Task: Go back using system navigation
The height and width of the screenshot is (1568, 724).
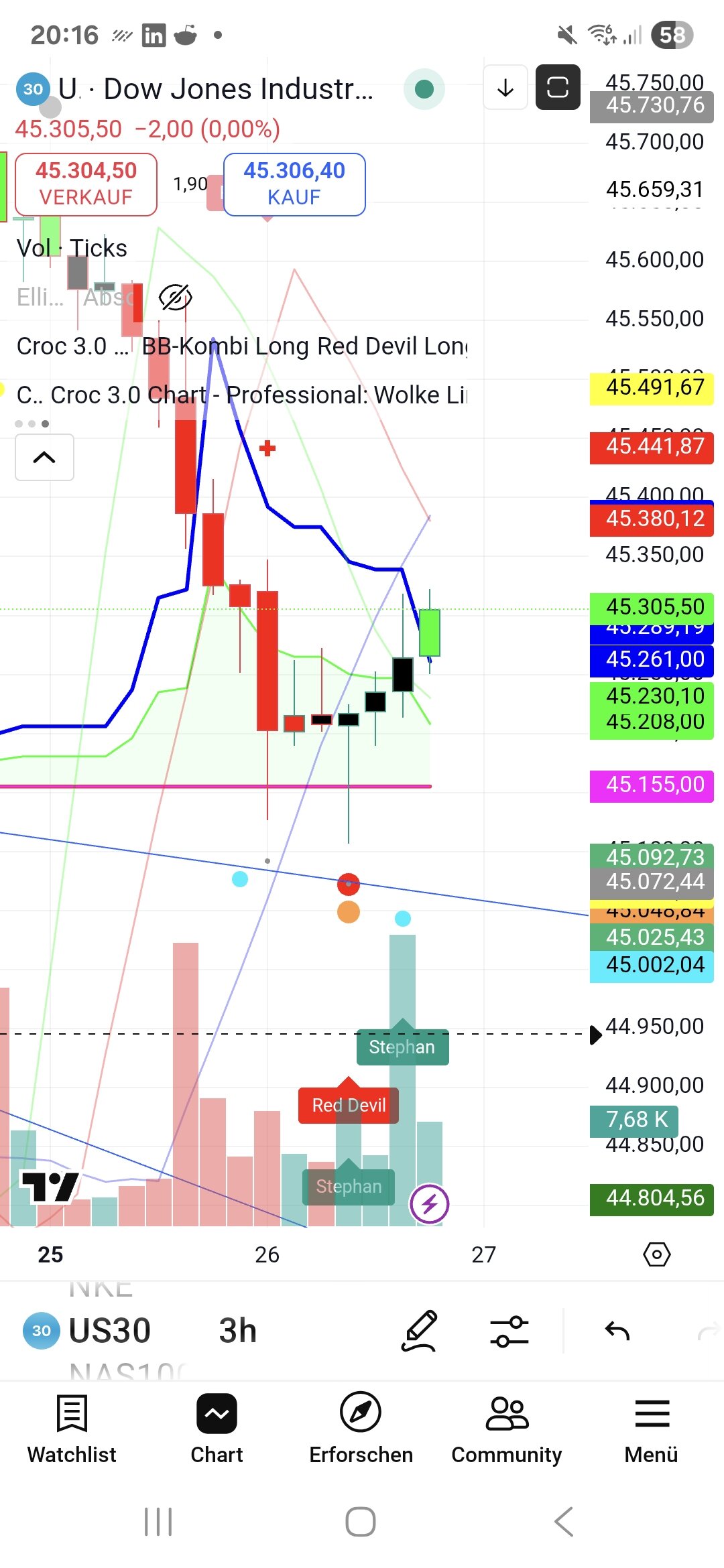Action: click(564, 1522)
